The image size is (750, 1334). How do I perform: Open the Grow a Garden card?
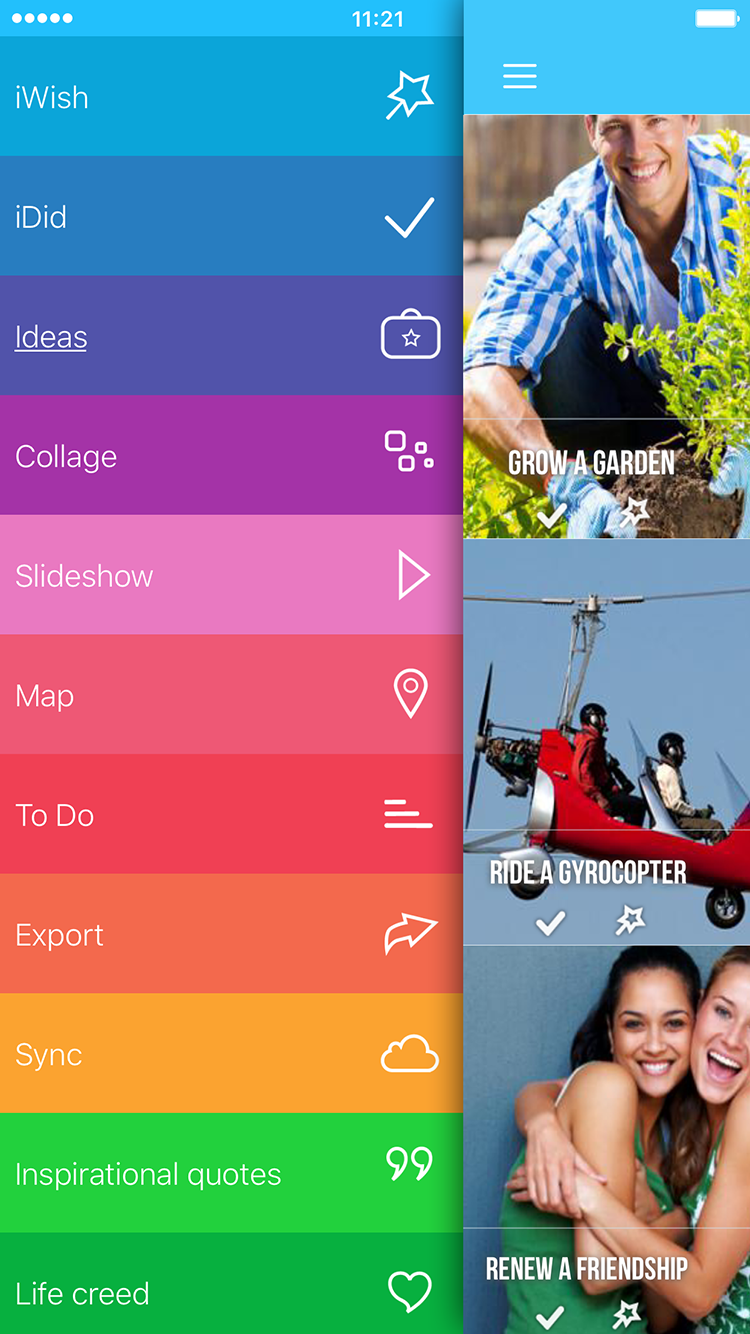click(x=606, y=300)
